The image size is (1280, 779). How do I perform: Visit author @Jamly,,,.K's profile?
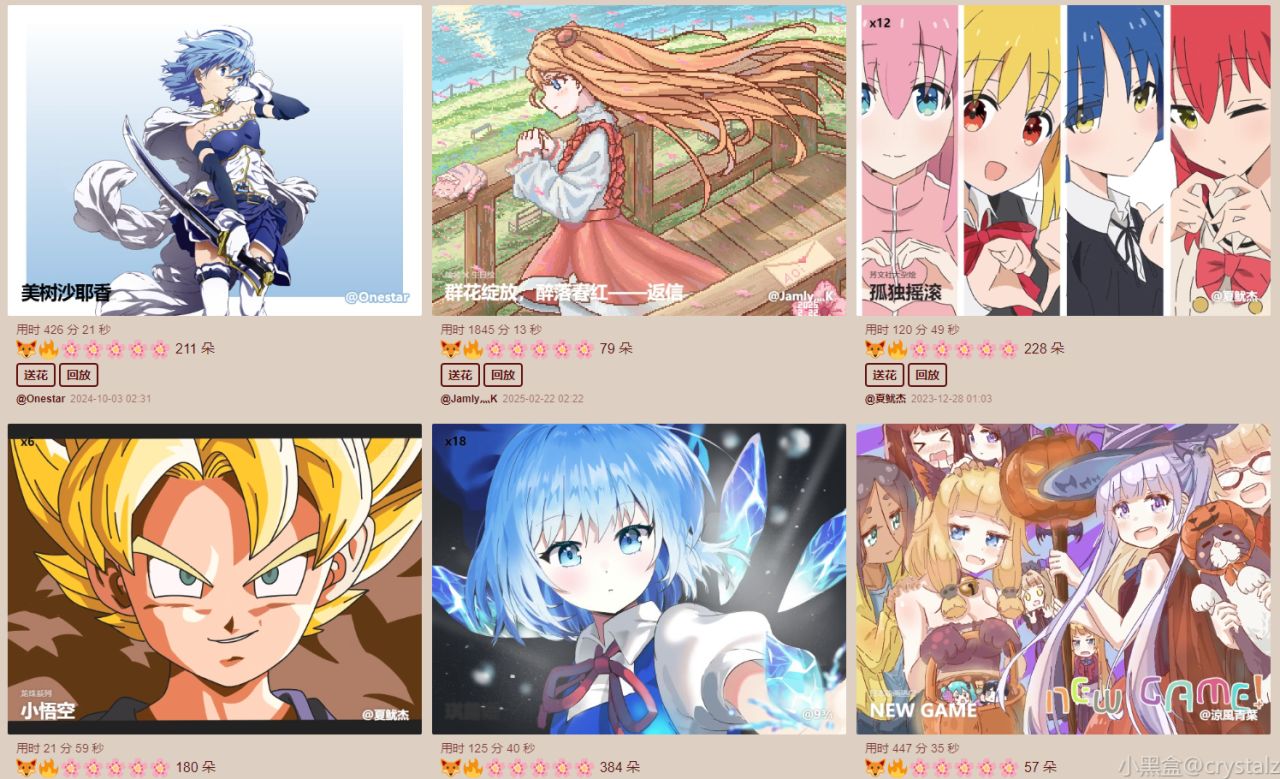pyautogui.click(x=469, y=399)
